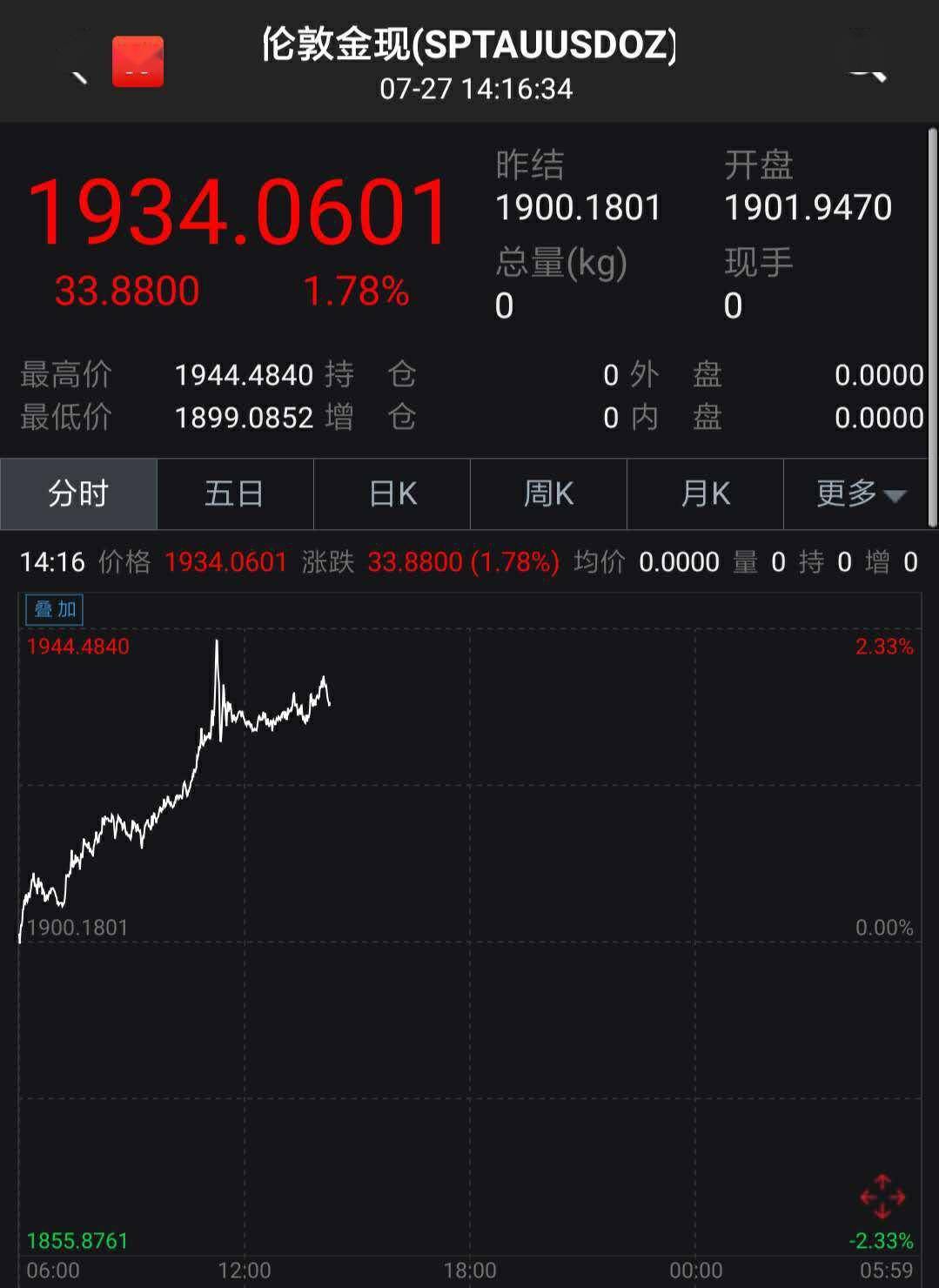Tap the opening price 1901.9470
Screen dimensions: 939x1288
[808, 206]
